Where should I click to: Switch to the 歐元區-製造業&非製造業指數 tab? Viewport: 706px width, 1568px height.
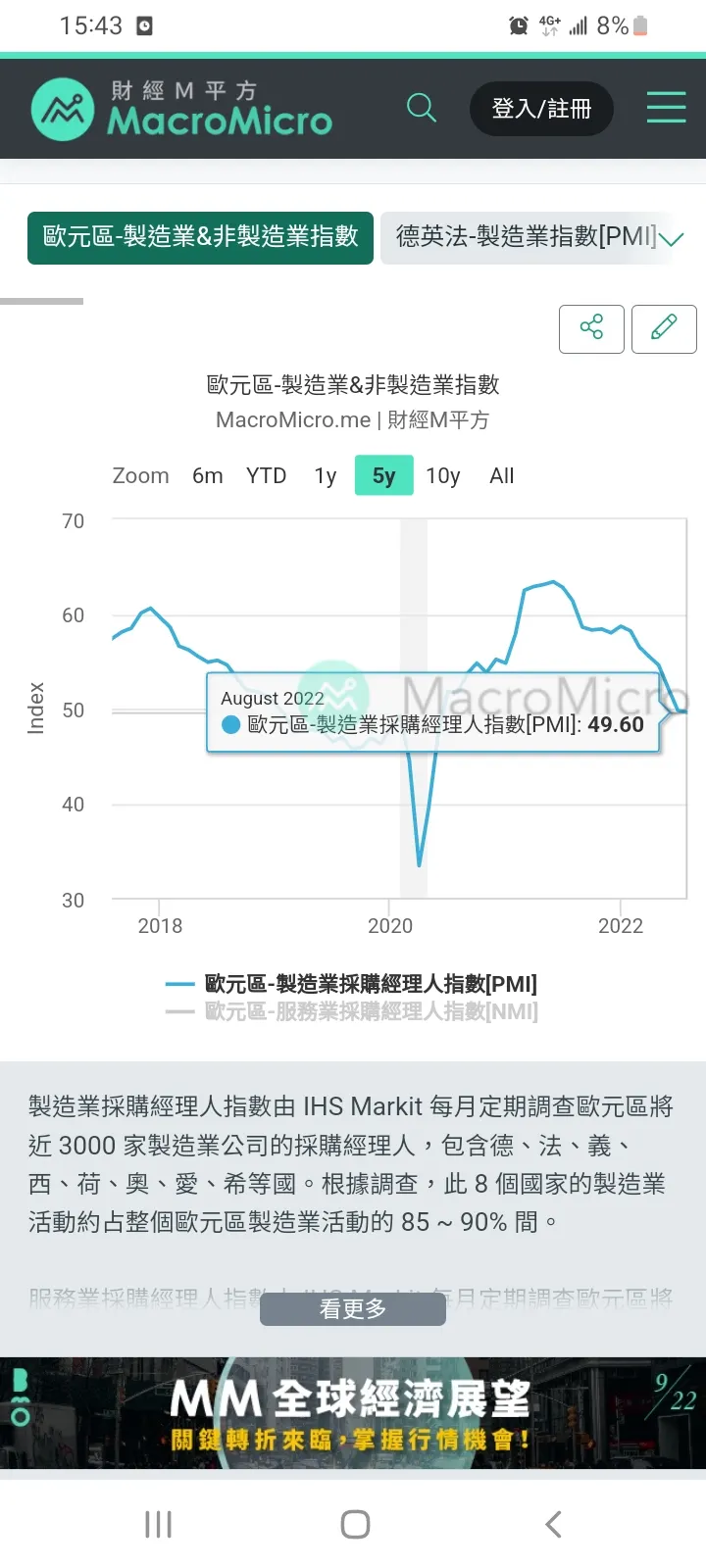coord(200,238)
